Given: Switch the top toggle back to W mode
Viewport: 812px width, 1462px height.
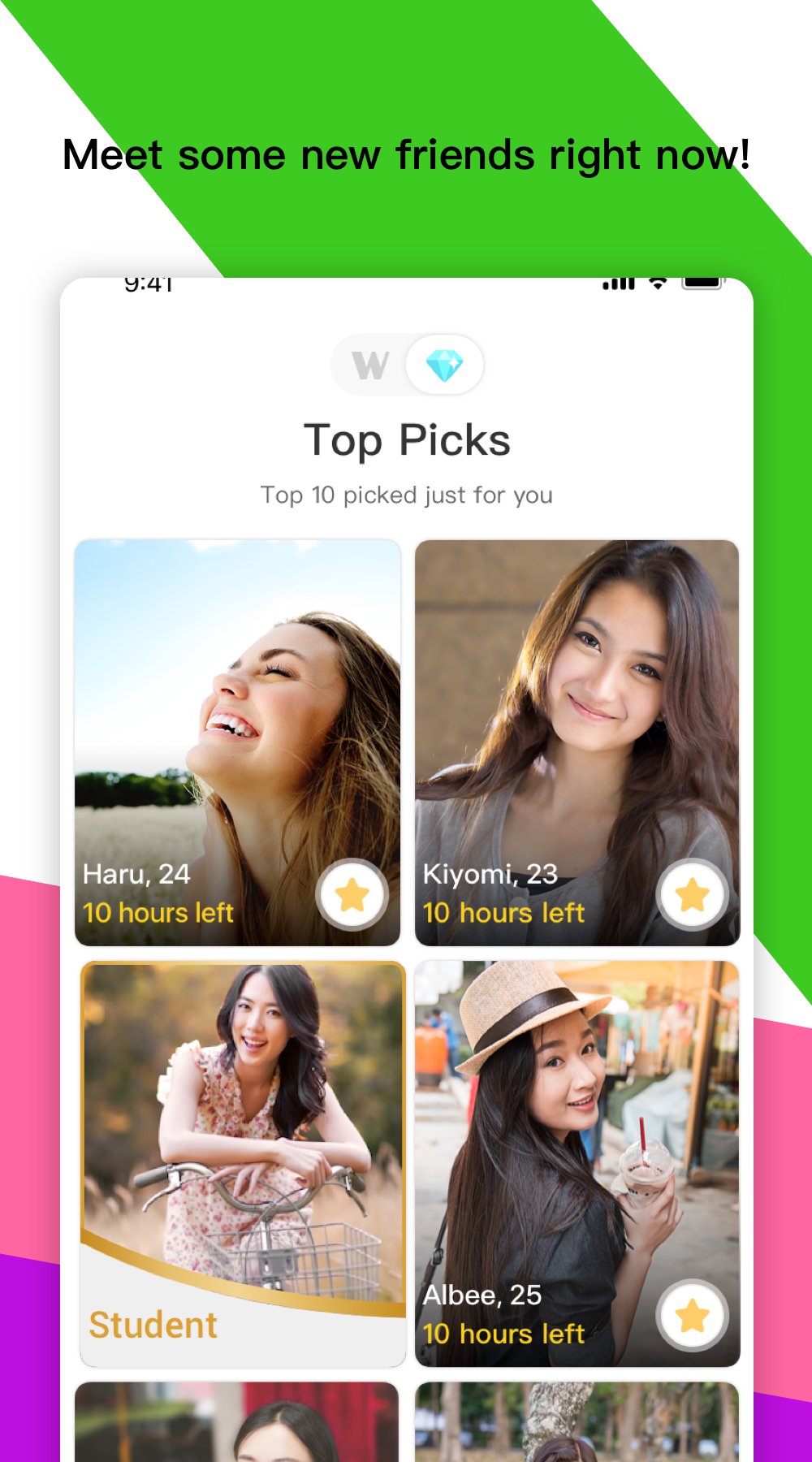Looking at the screenshot, I should coord(369,365).
